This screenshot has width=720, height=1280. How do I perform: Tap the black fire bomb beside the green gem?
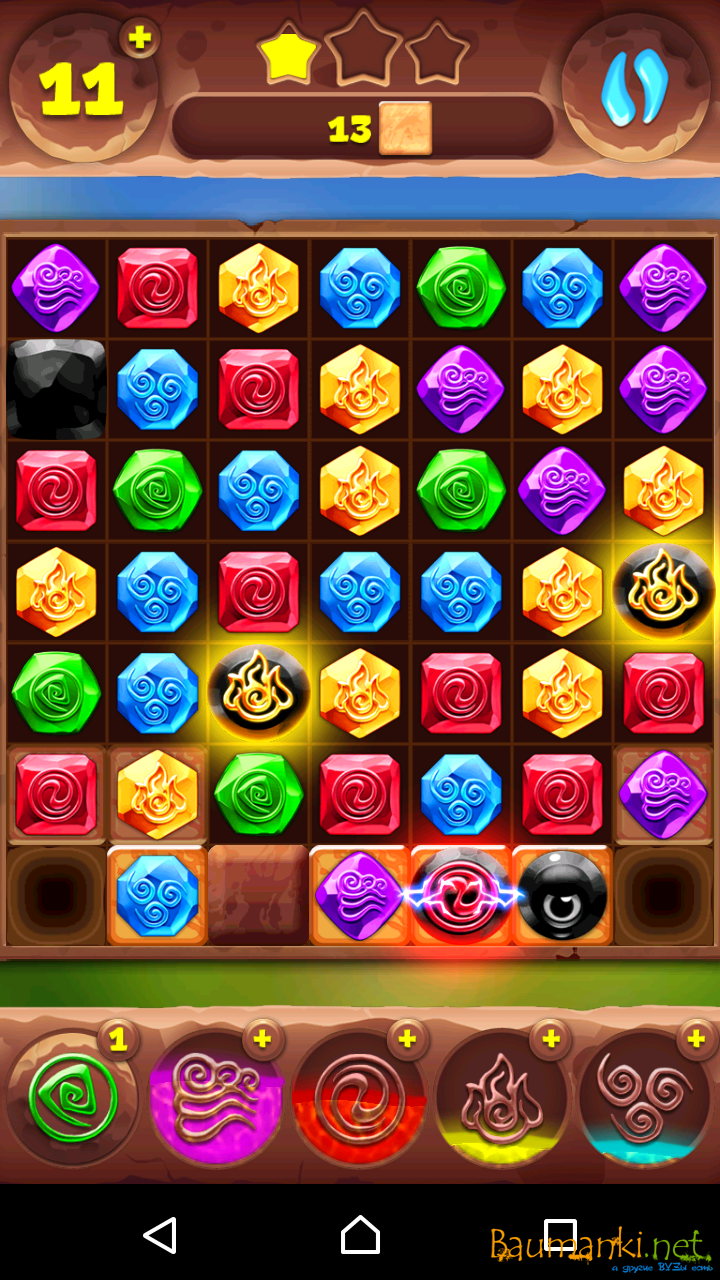click(x=259, y=693)
